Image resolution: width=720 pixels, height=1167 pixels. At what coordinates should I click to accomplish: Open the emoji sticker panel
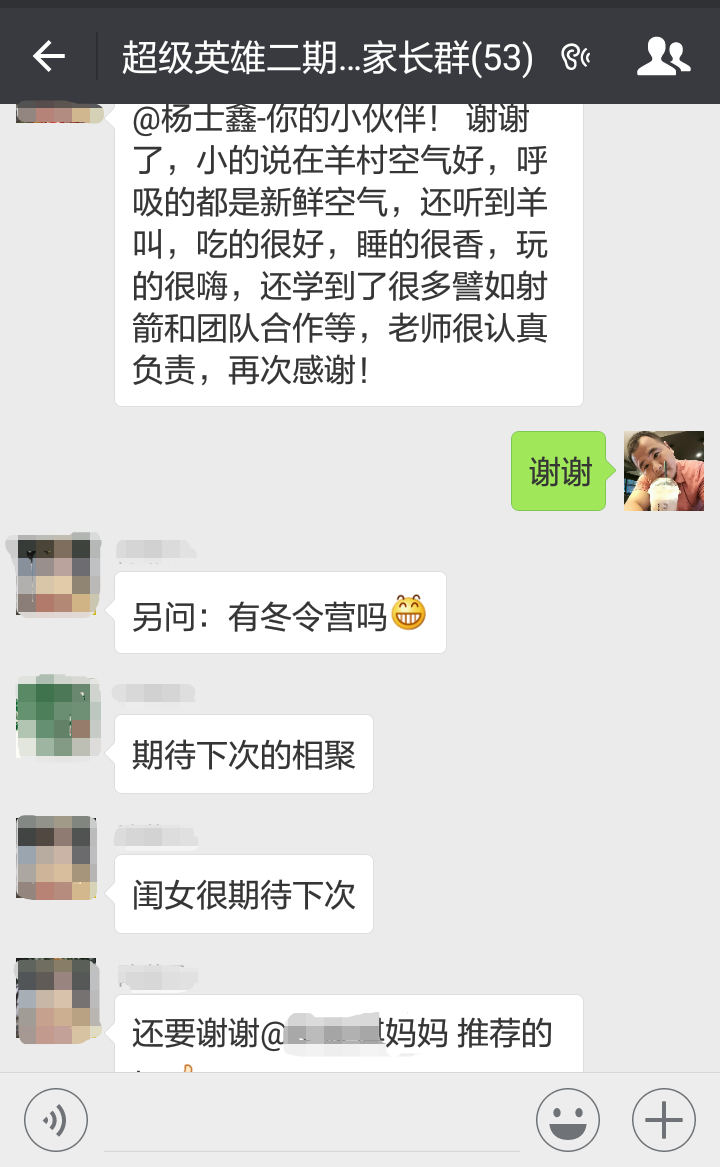[x=568, y=1119]
